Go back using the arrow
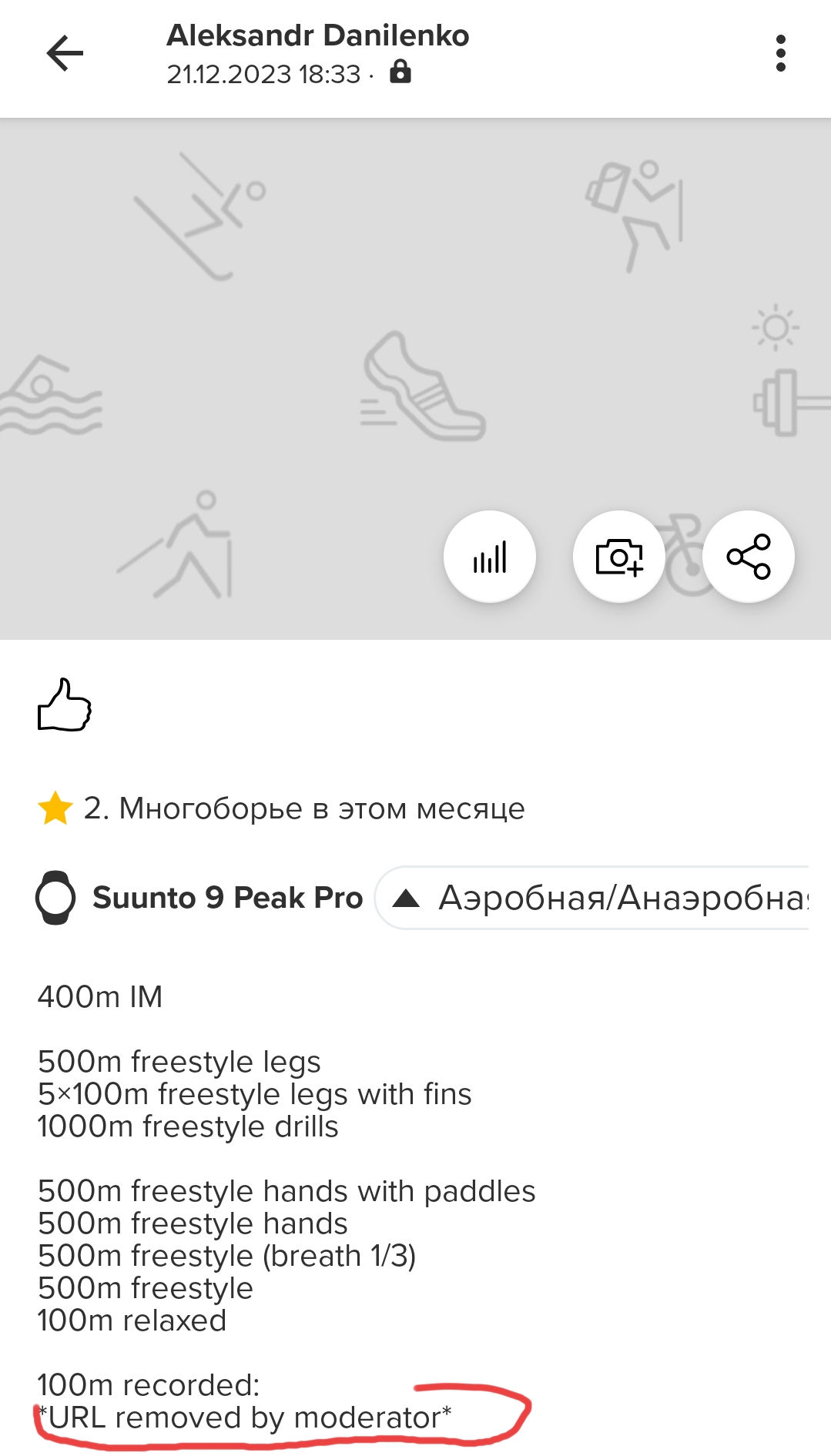831x1456 pixels. point(65,54)
